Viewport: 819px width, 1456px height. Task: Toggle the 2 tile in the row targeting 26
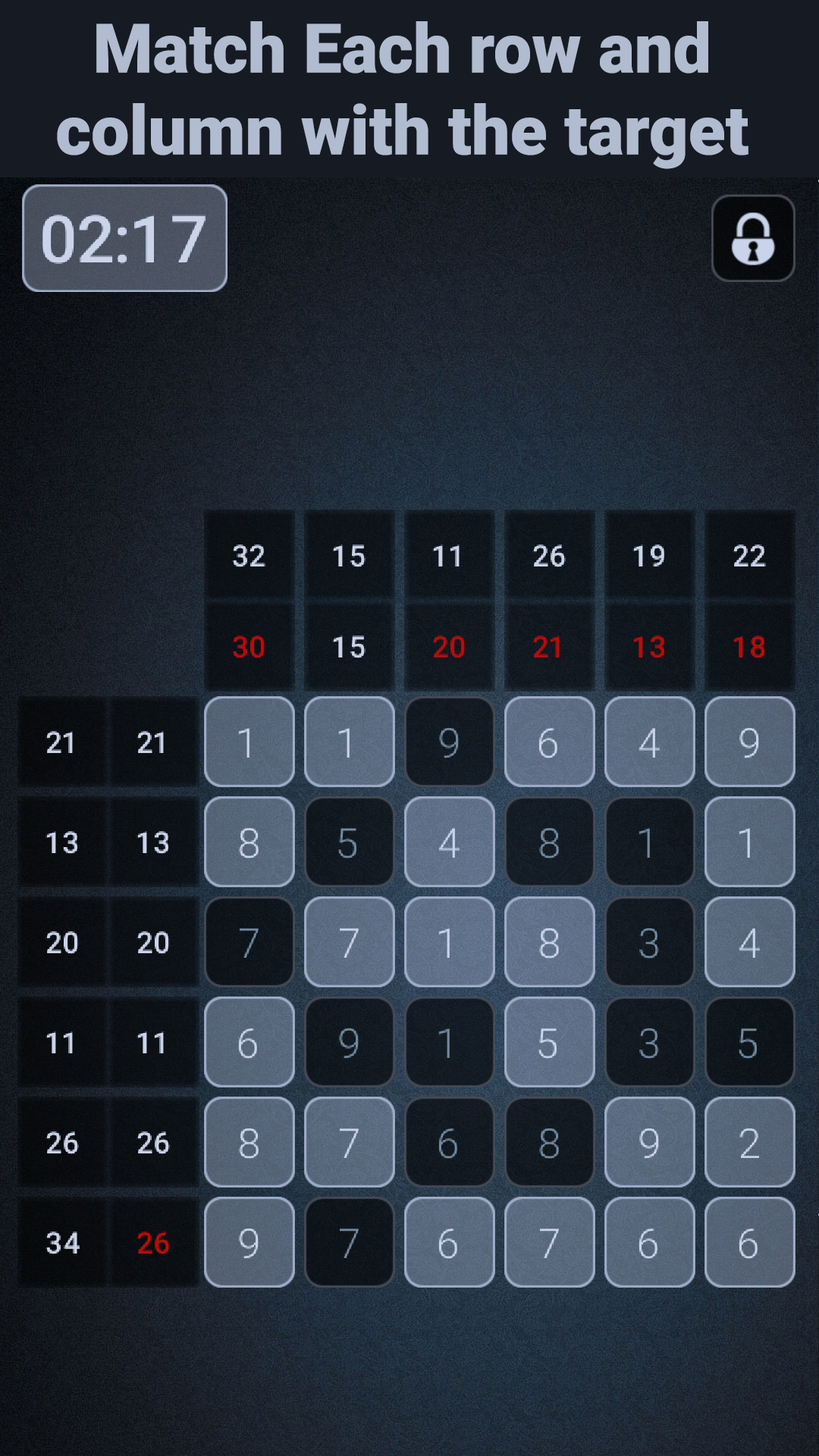[x=749, y=1142]
